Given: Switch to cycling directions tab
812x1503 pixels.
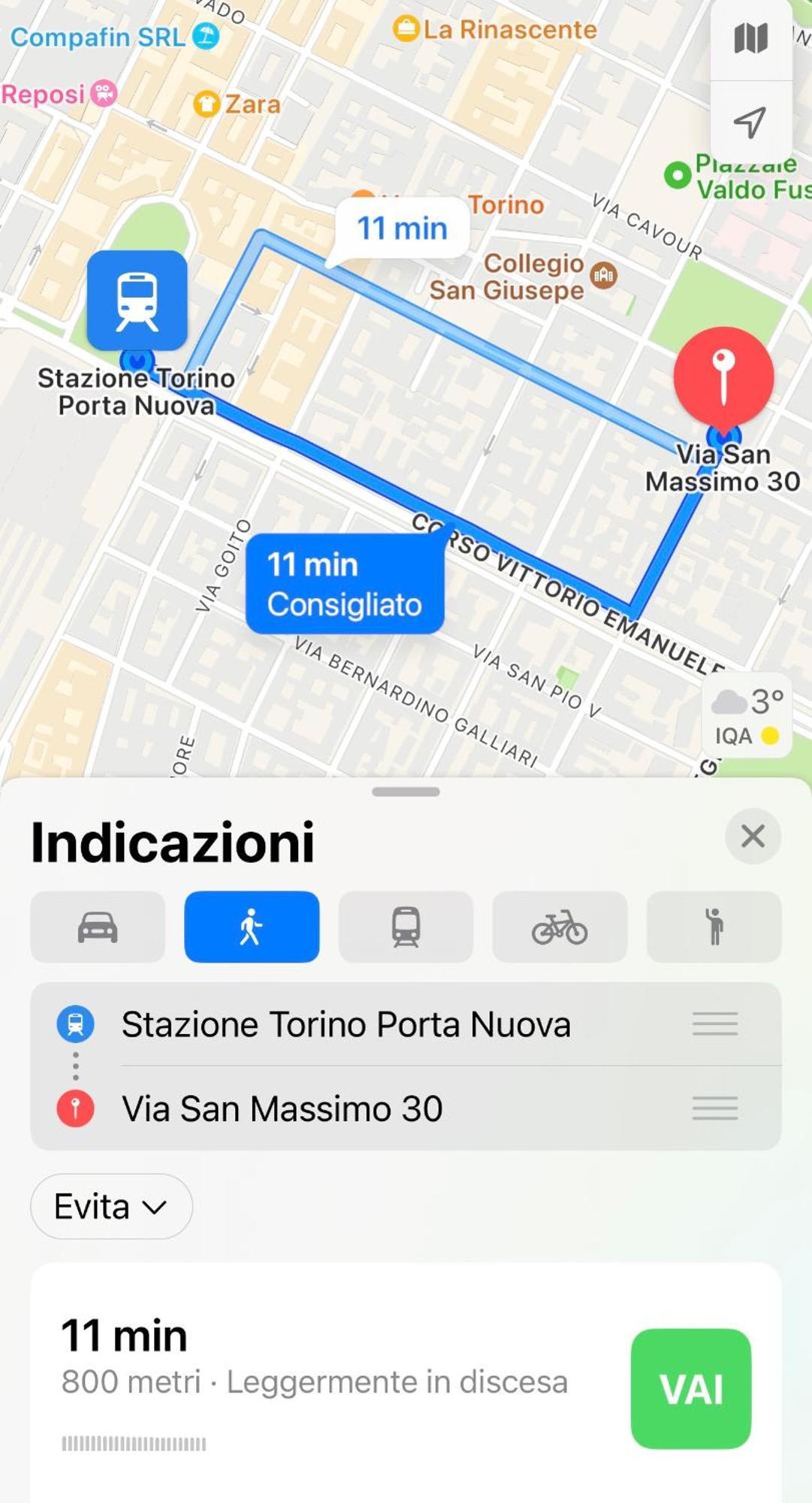Looking at the screenshot, I should pos(560,927).
